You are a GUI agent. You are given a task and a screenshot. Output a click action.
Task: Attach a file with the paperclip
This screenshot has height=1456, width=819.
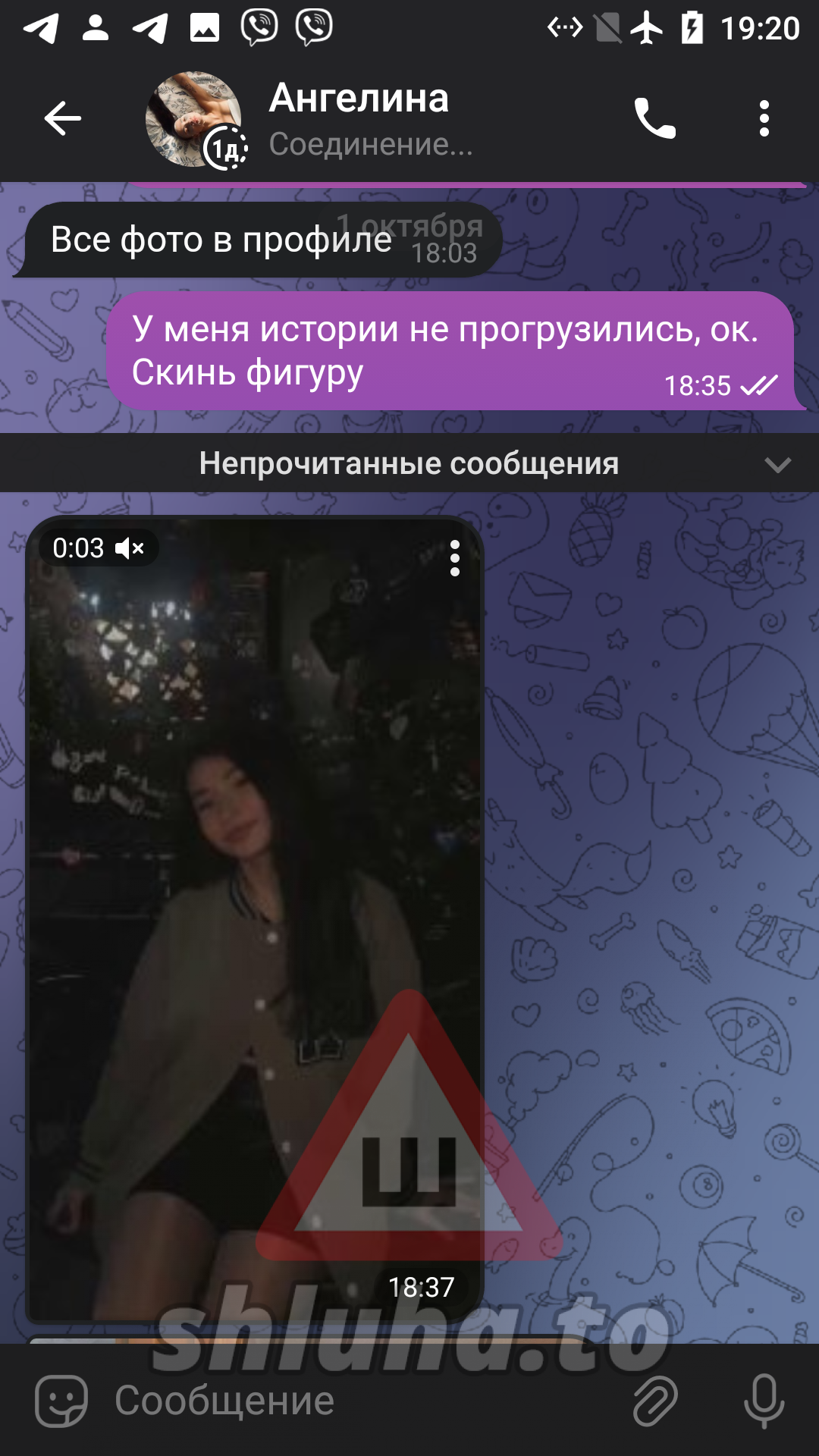tap(655, 1401)
